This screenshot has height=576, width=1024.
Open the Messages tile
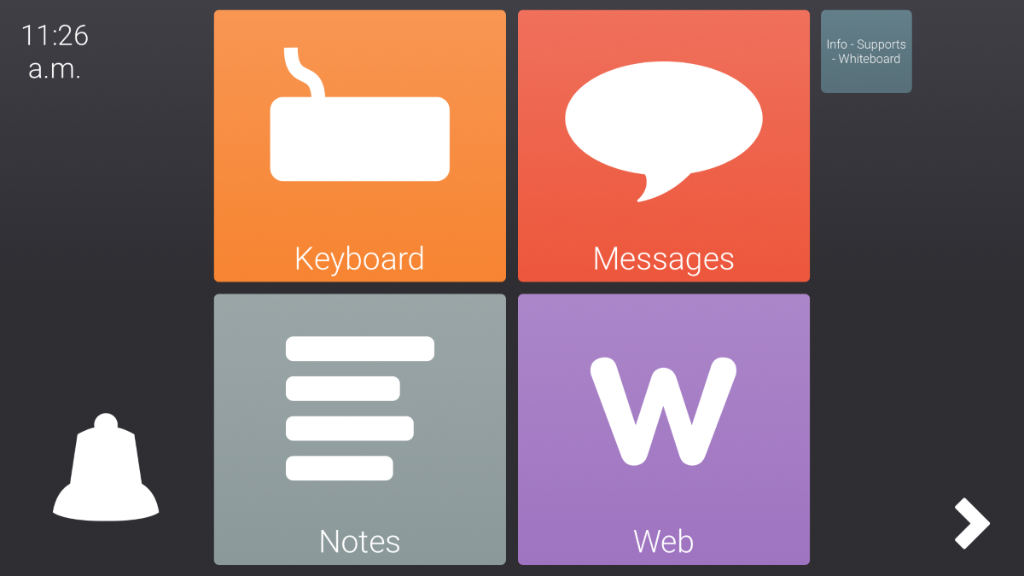click(x=663, y=146)
